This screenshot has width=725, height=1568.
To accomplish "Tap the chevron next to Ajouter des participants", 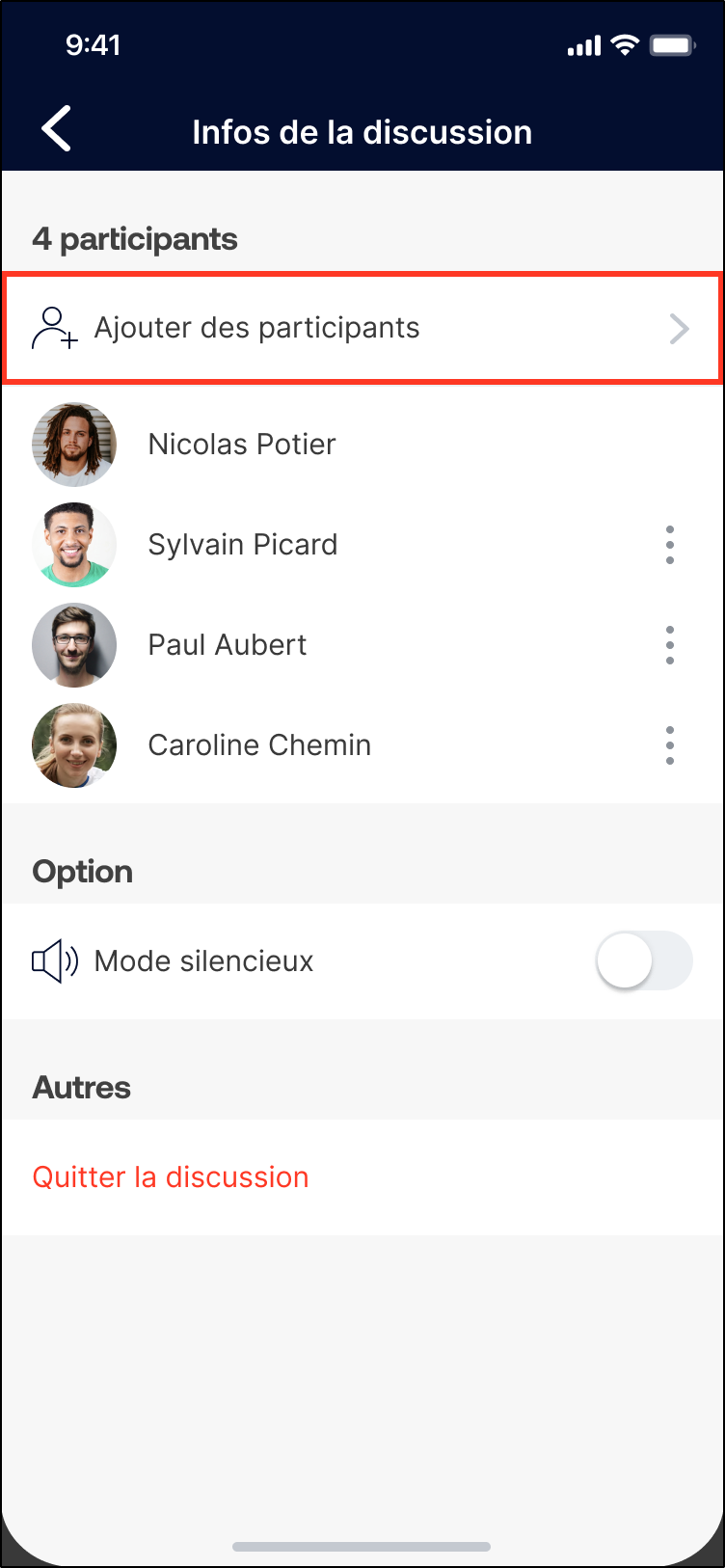I will point(681,328).
